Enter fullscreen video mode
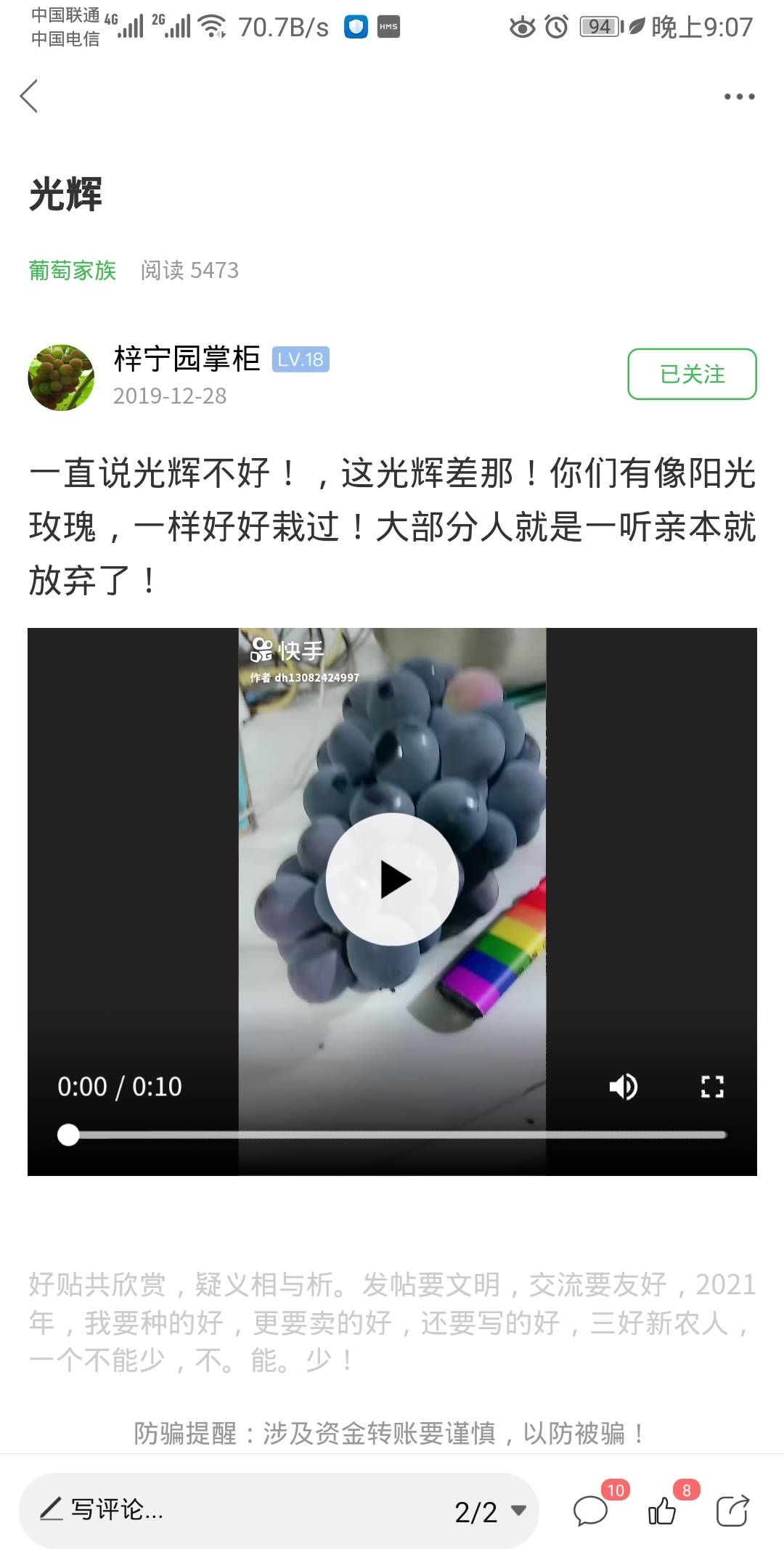The image size is (784, 1568). tap(712, 1087)
